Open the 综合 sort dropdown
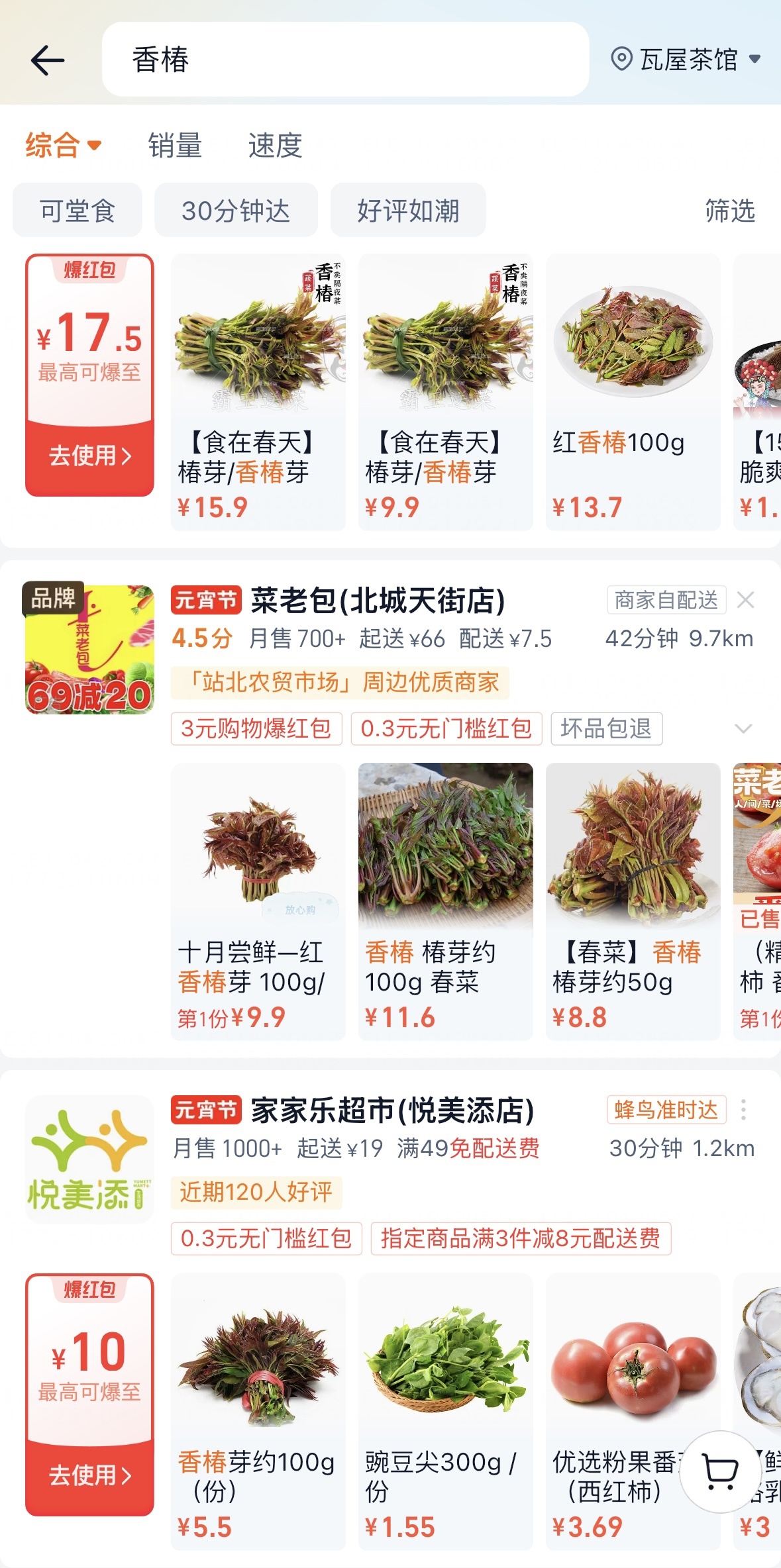Image resolution: width=781 pixels, height=1568 pixels. coord(63,145)
